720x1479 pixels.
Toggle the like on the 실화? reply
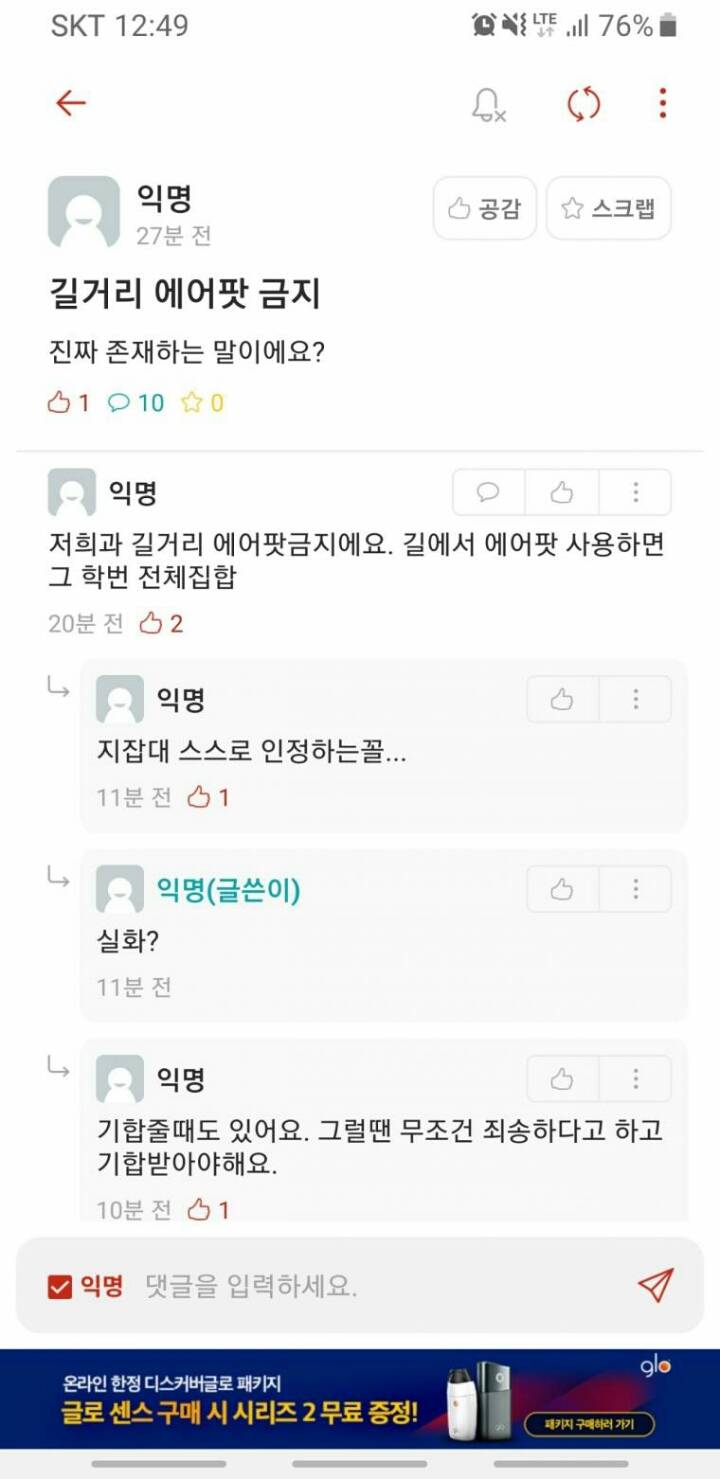coord(561,888)
